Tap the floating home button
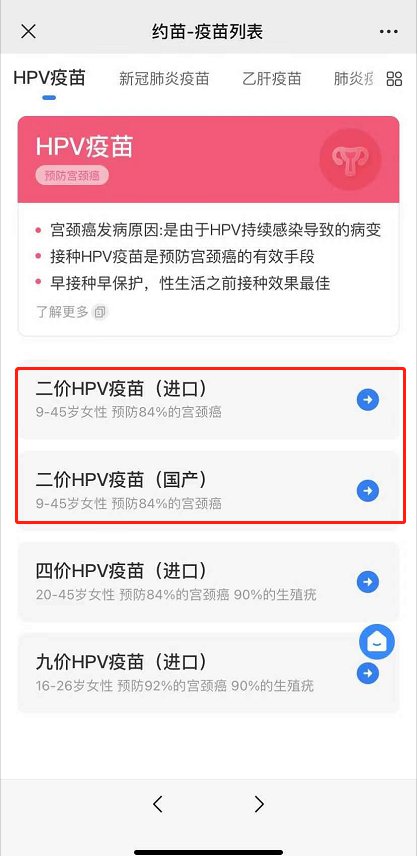This screenshot has width=417, height=856. tap(377, 642)
